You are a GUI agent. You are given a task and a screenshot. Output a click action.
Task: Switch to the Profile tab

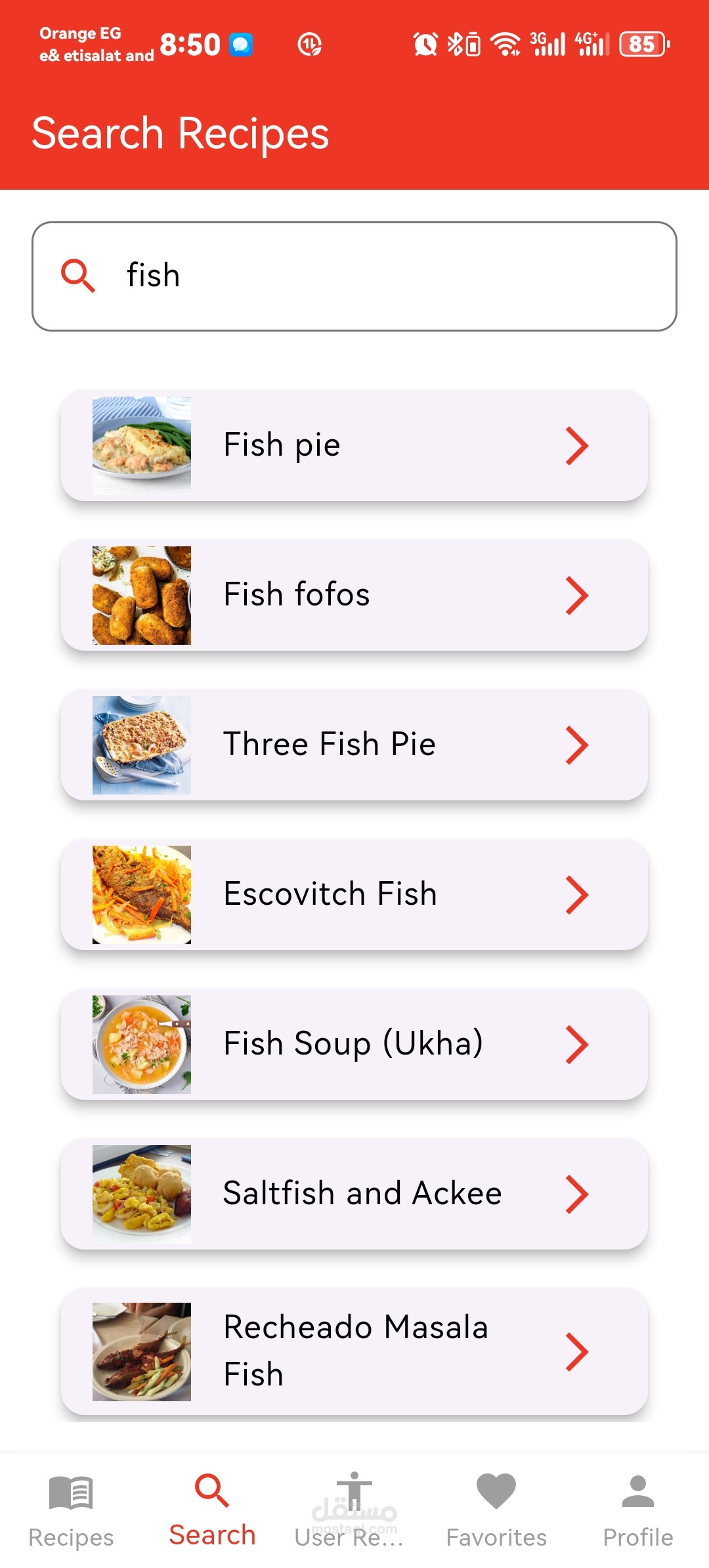(638, 1510)
